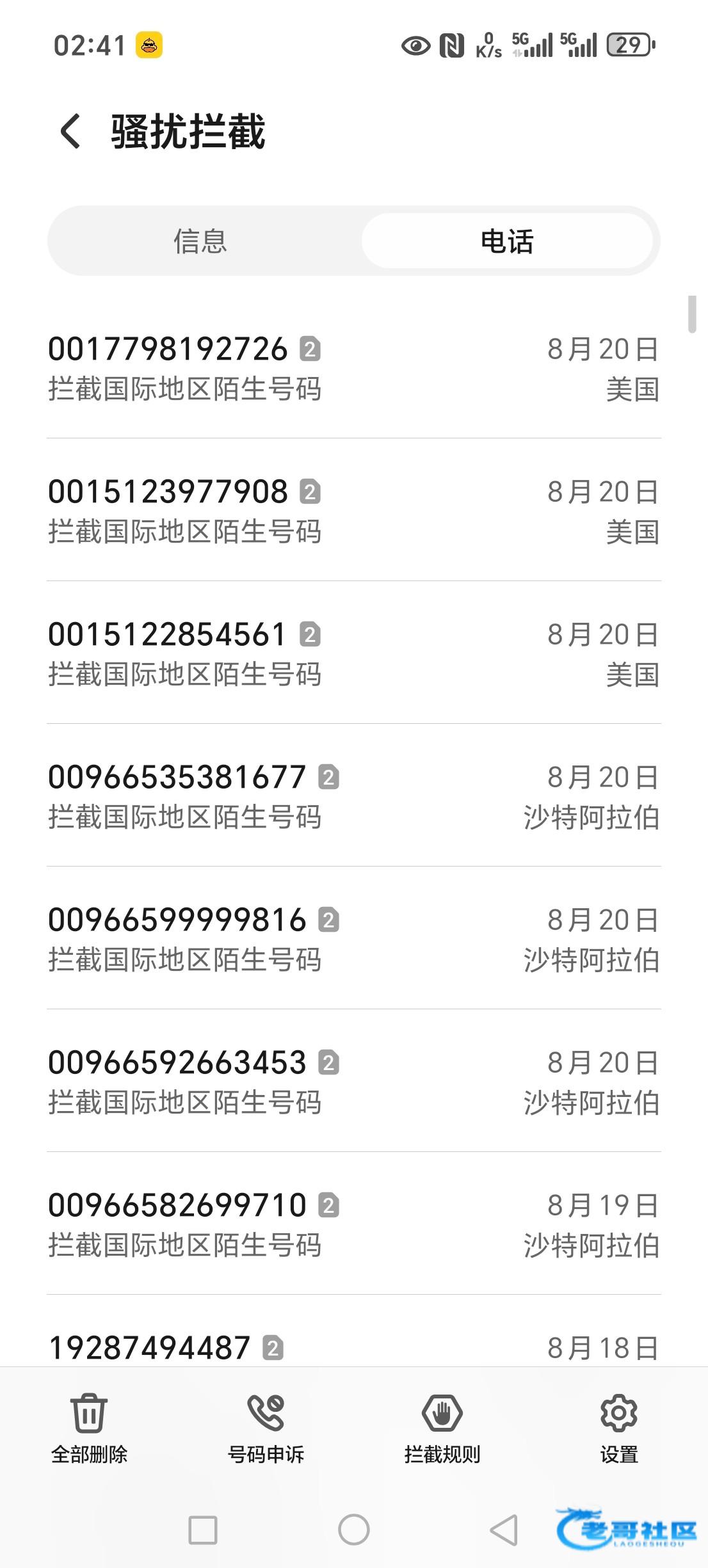Open 拦截规则 blocking rules
708x1568 pixels.
pyautogui.click(x=442, y=1428)
